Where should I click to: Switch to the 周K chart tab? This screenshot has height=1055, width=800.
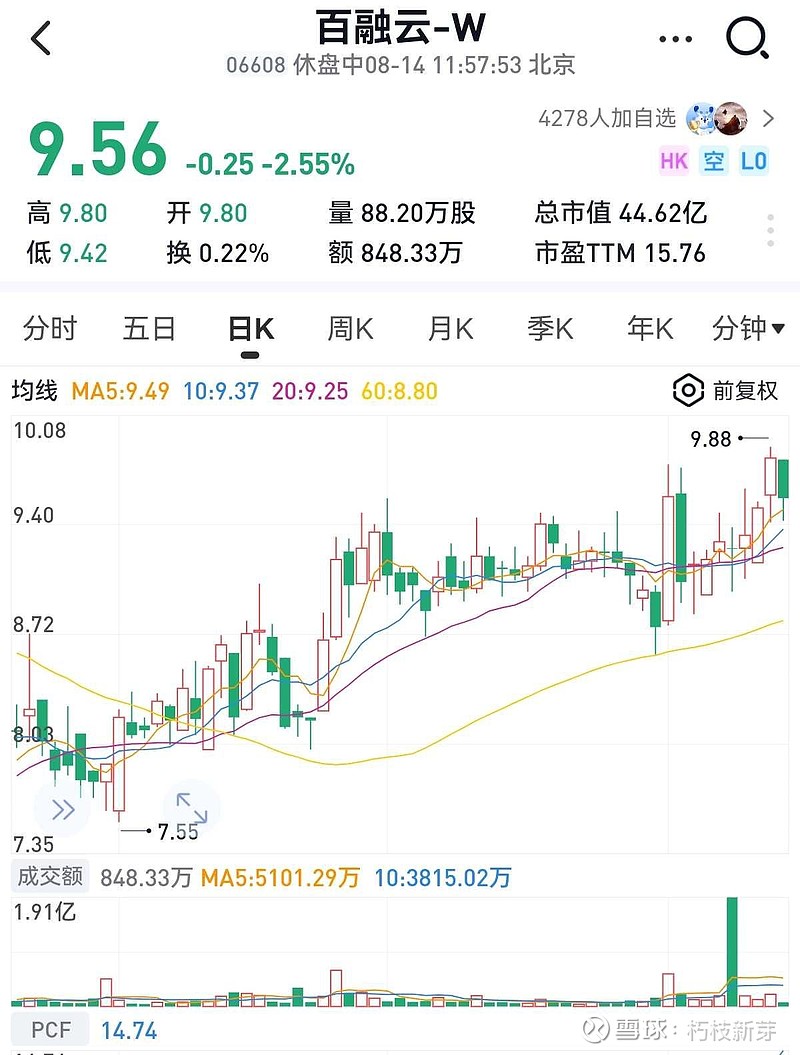tap(350, 328)
